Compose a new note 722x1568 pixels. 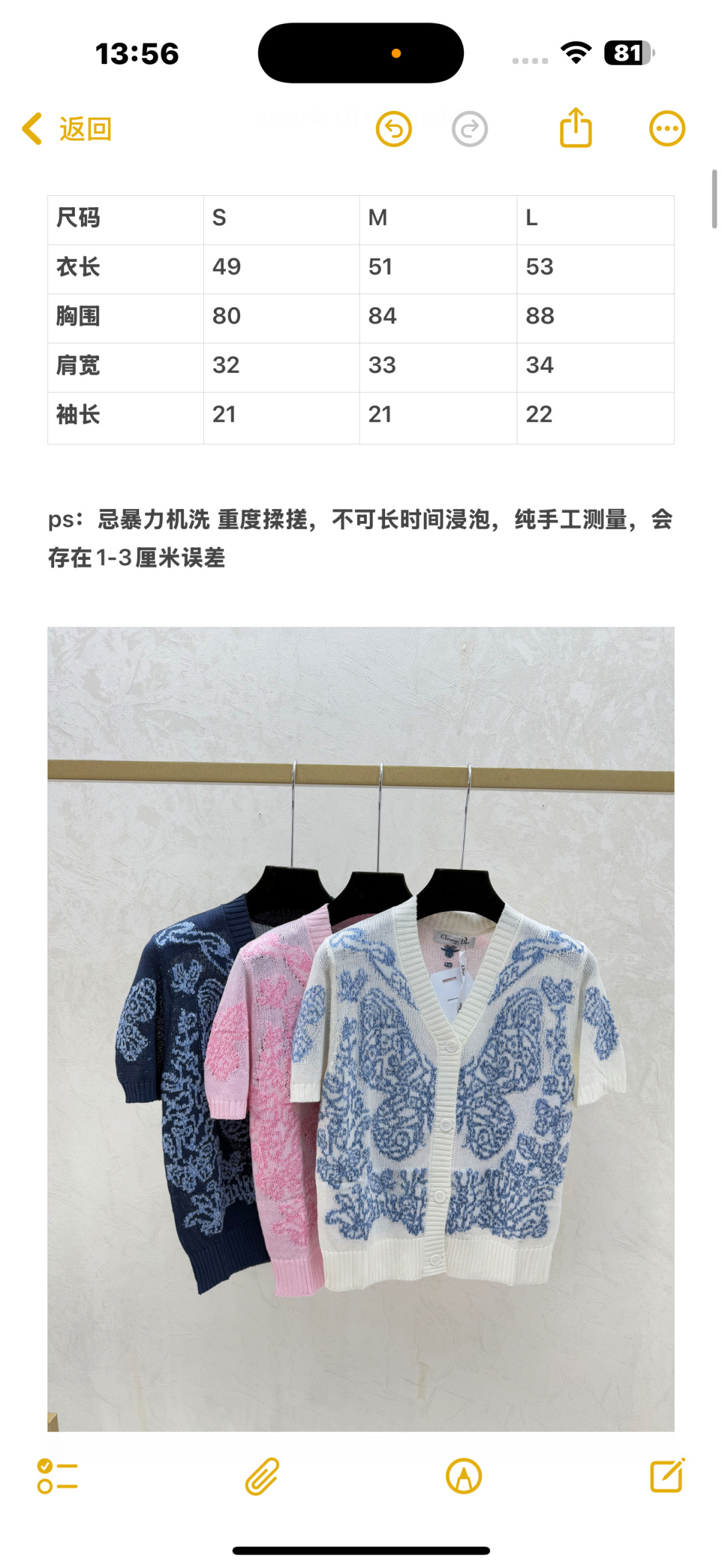667,1476
